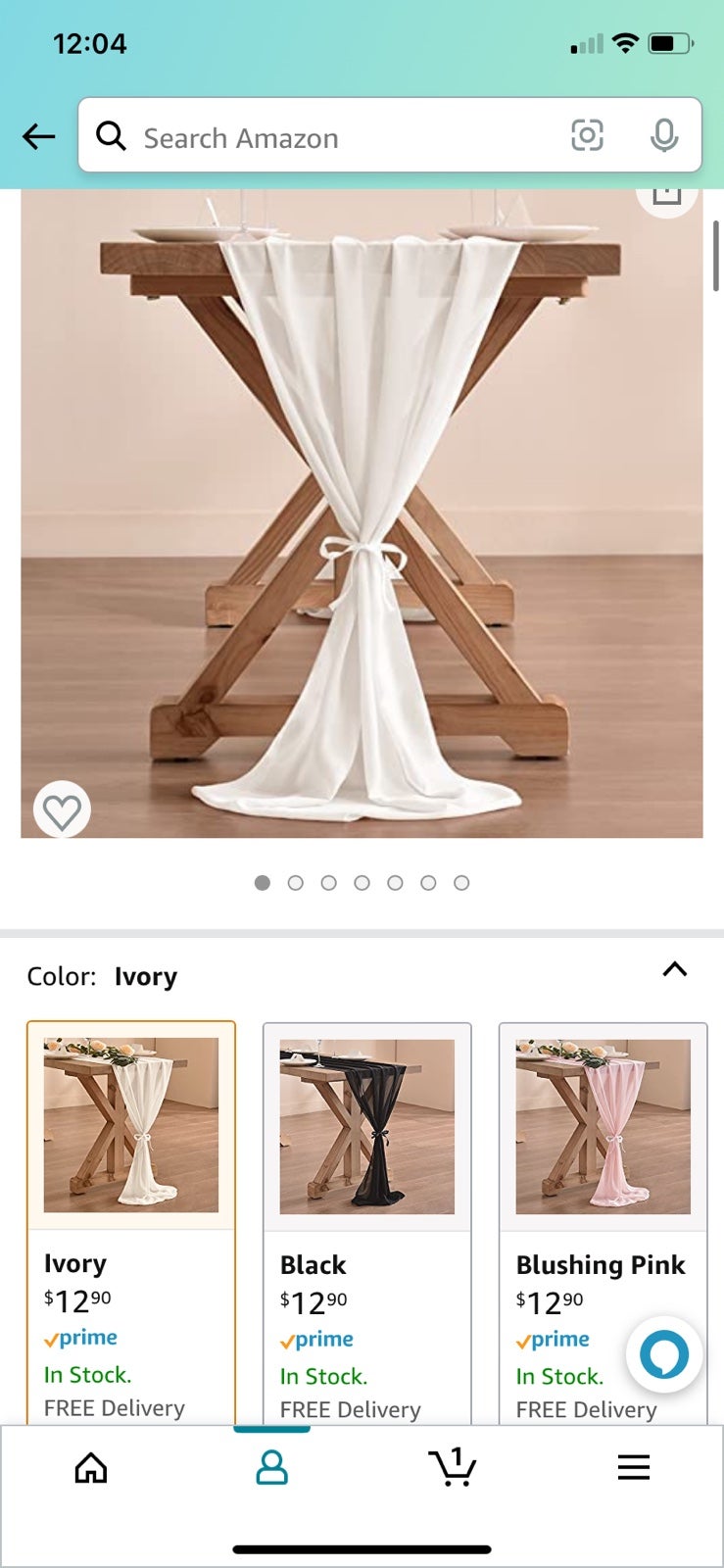
Task: Open the hamburger menu tab
Action: point(634,1467)
